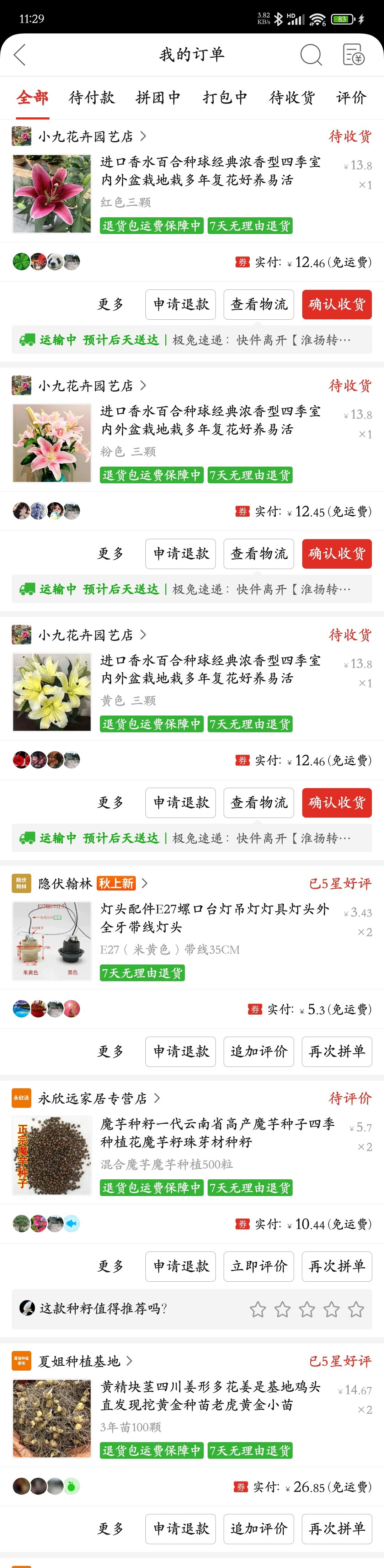The width and height of the screenshot is (384, 1568).
Task: Switch to 拼团中 tab
Action: pyautogui.click(x=158, y=97)
